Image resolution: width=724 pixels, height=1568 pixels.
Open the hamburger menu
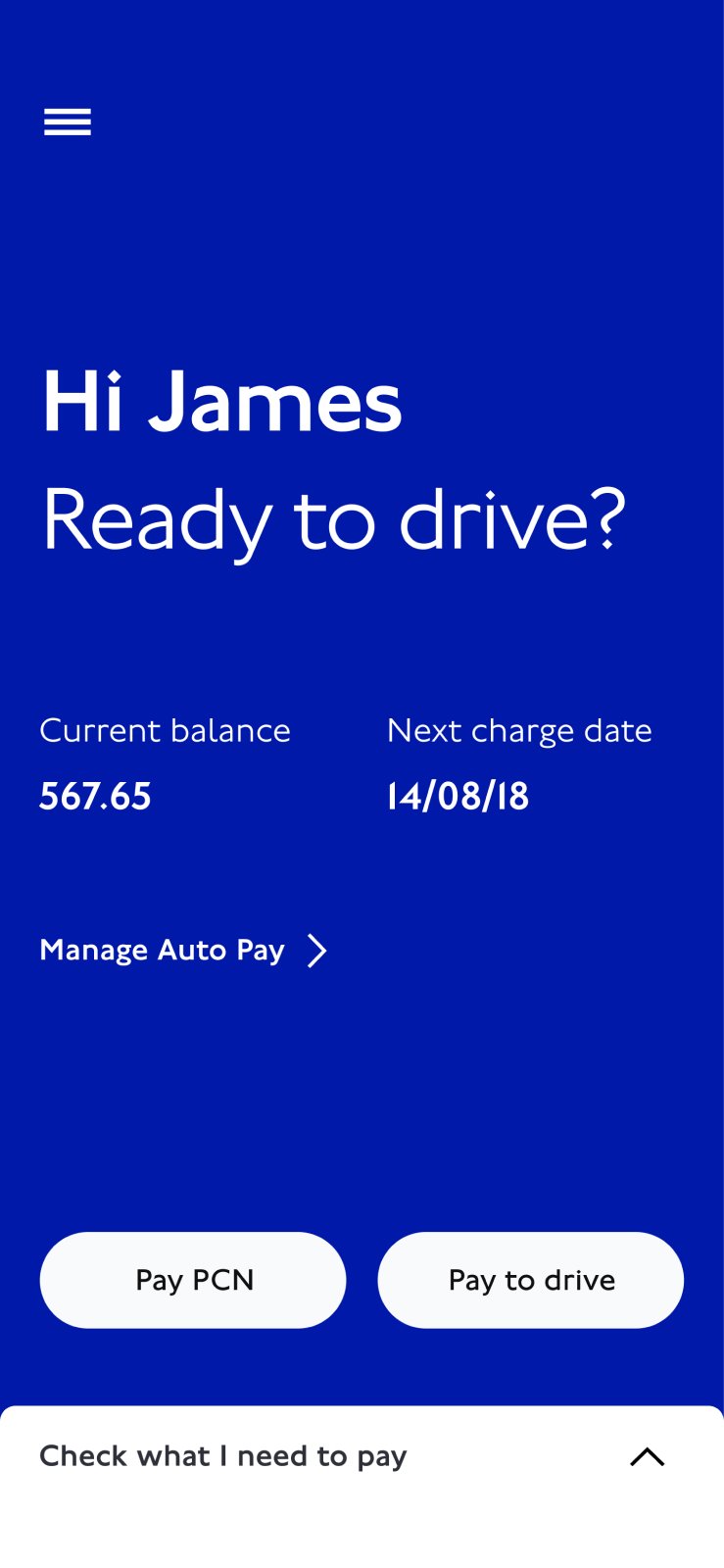point(68,122)
